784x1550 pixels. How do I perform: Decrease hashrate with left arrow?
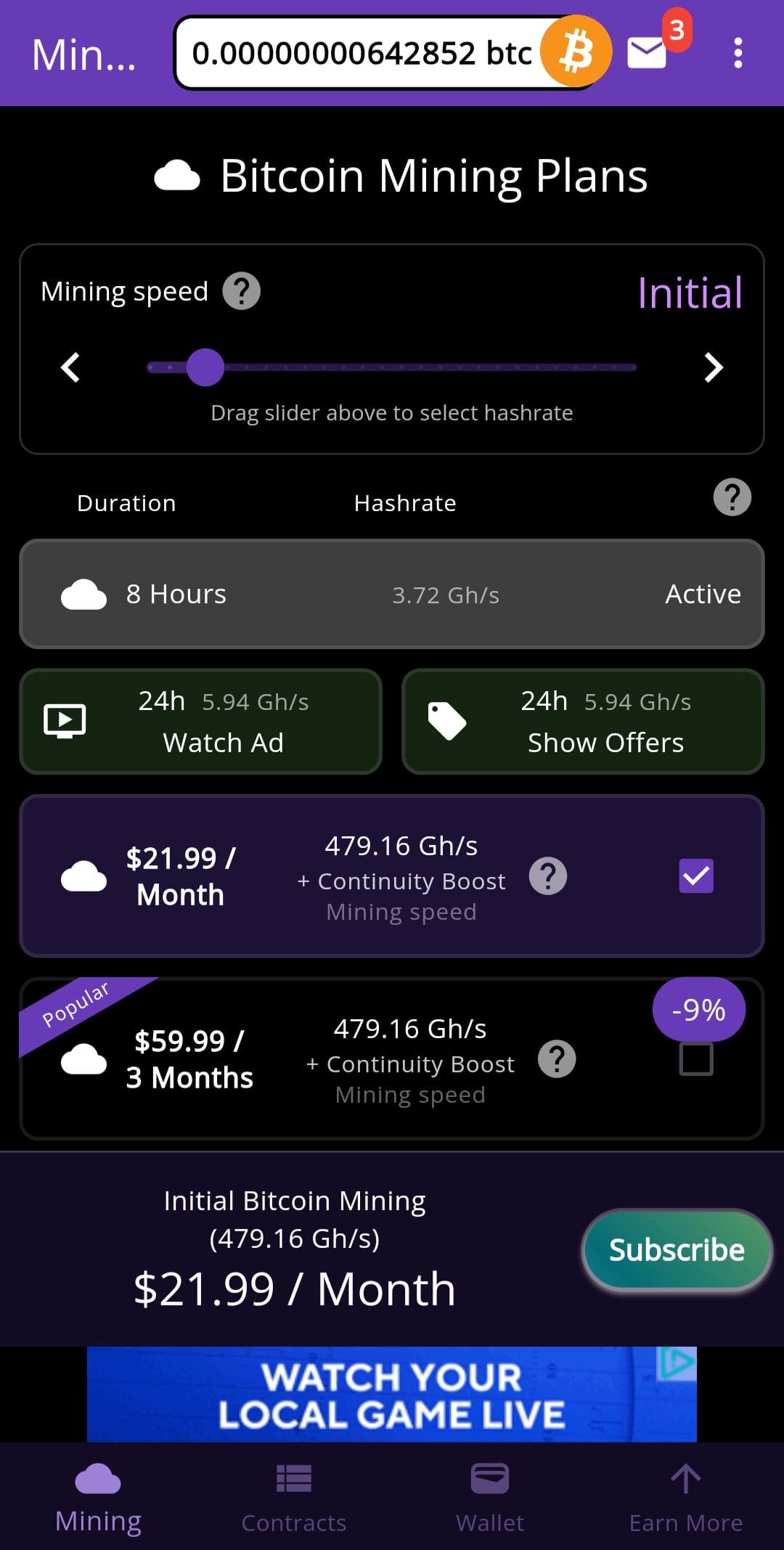(70, 367)
